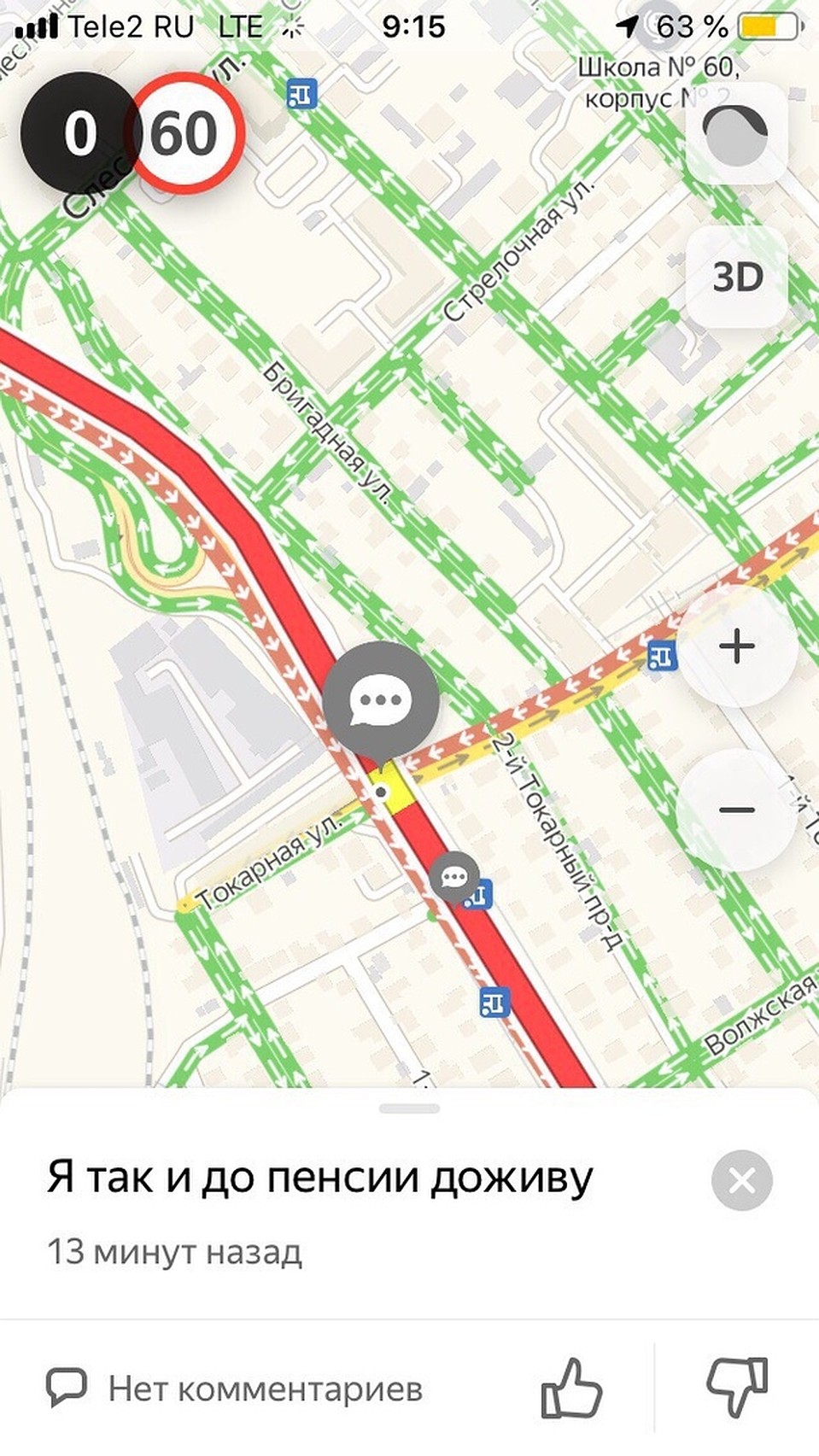Open the small chat marker on the red road
The height and width of the screenshot is (1456, 819).
coord(453,876)
